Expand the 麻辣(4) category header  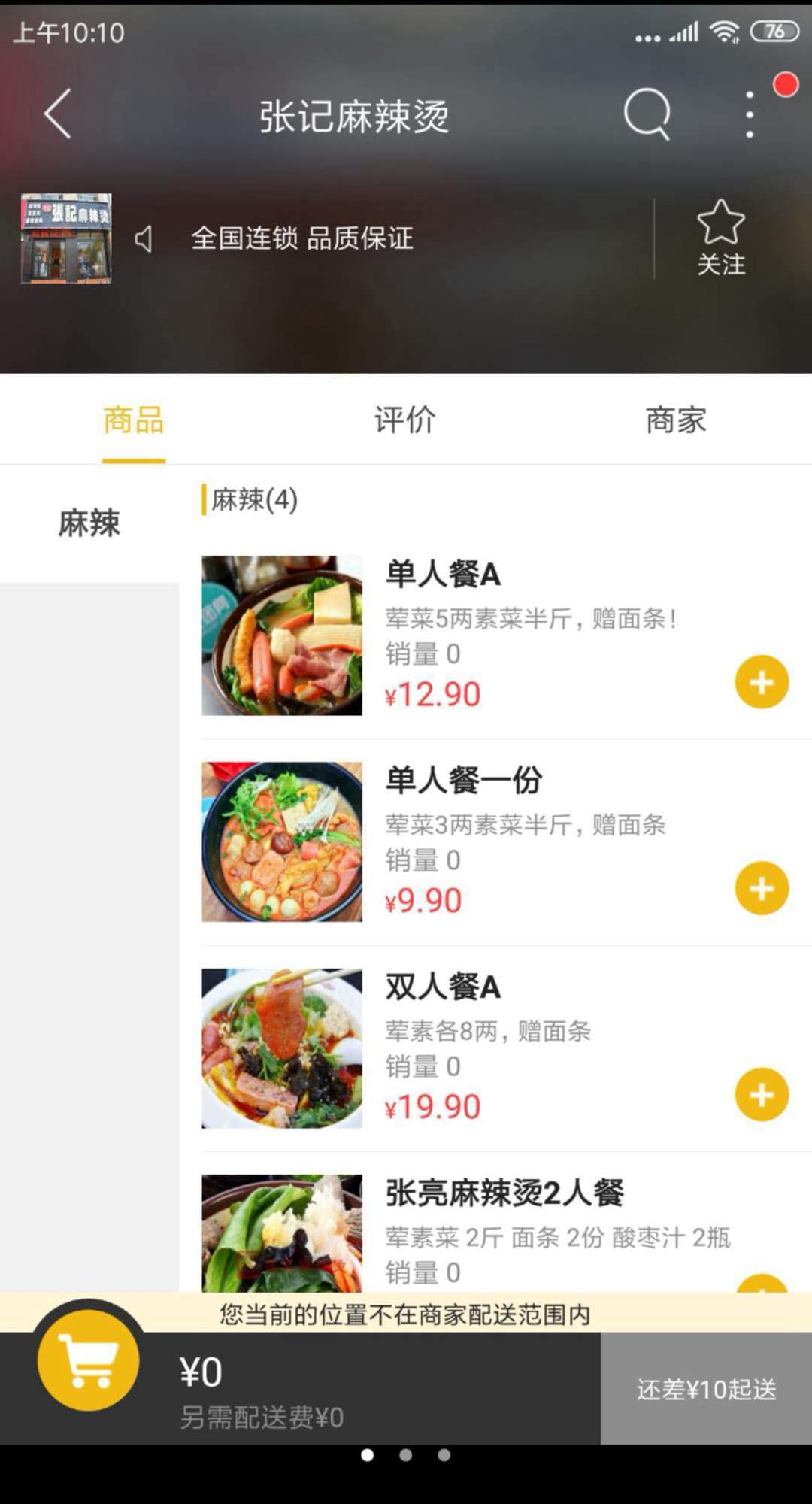[x=253, y=500]
